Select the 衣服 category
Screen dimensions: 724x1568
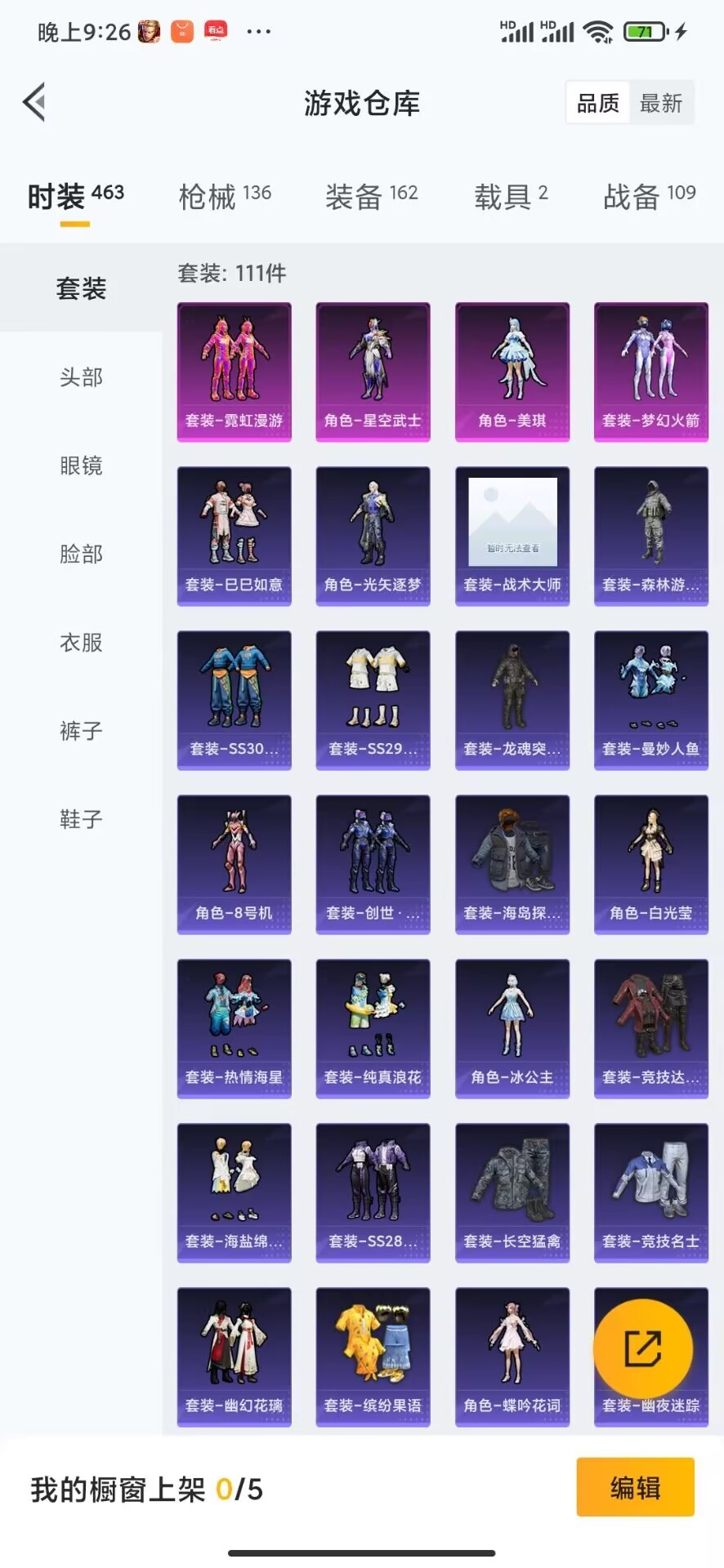pyautogui.click(x=81, y=642)
